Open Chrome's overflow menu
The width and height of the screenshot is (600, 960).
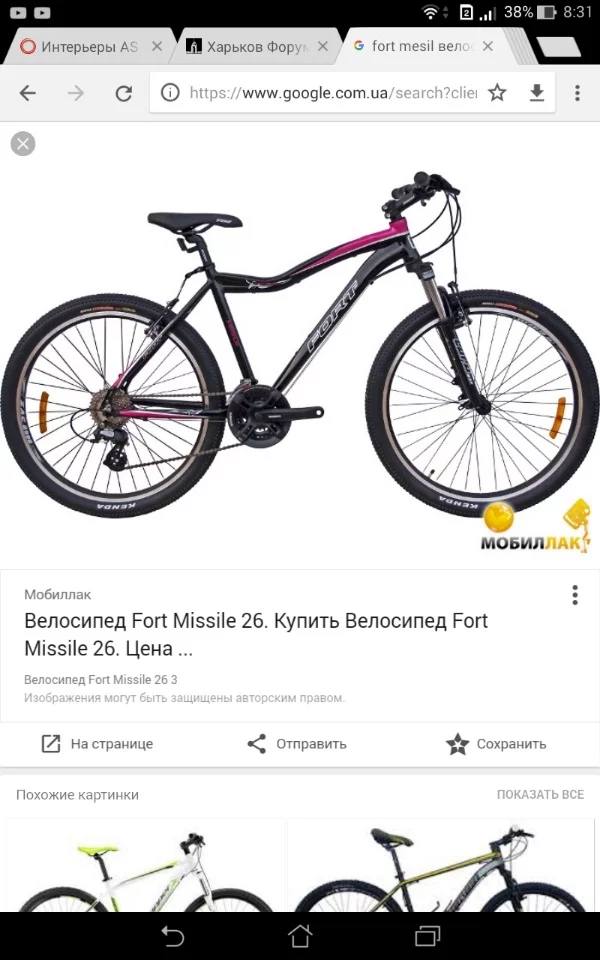(x=577, y=93)
